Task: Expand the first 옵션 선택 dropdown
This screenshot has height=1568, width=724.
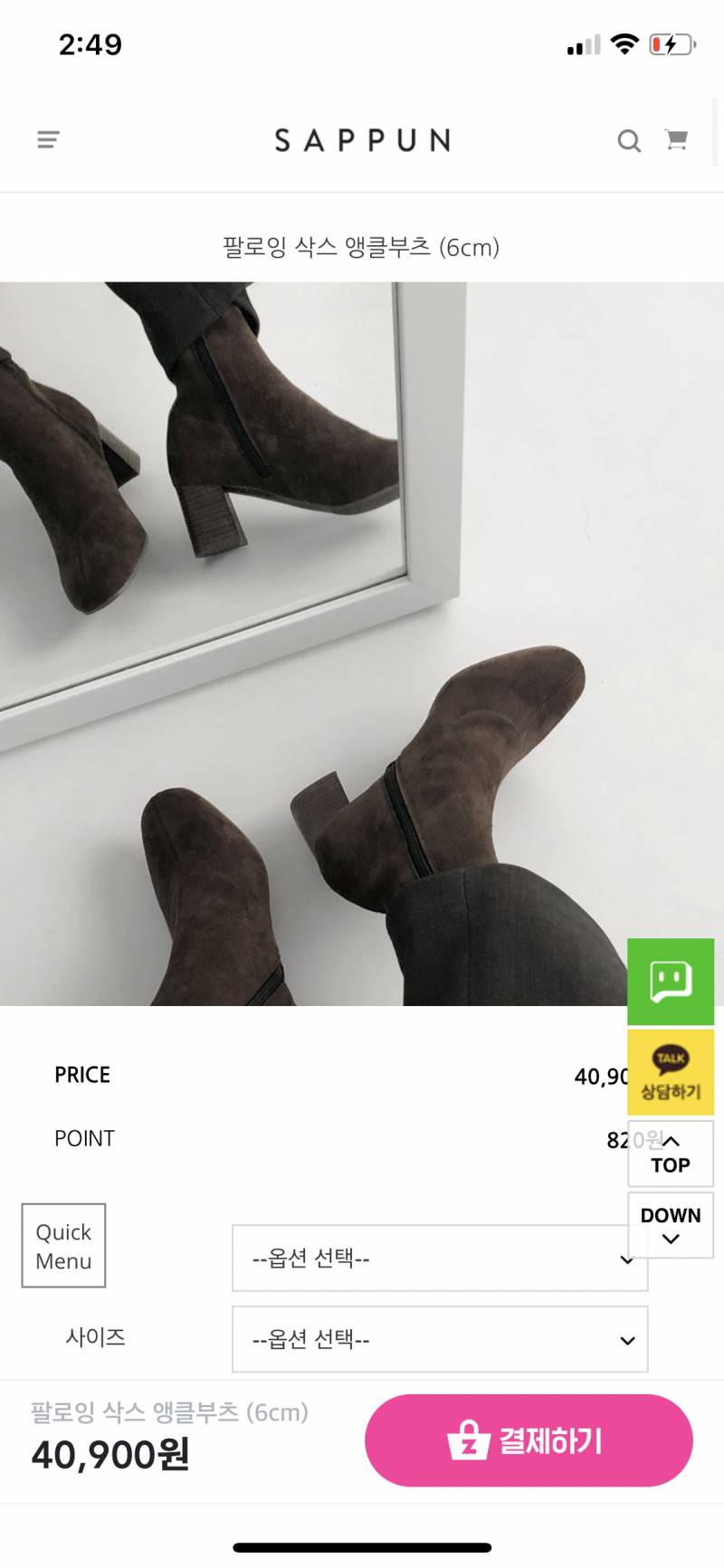Action: (425, 1259)
